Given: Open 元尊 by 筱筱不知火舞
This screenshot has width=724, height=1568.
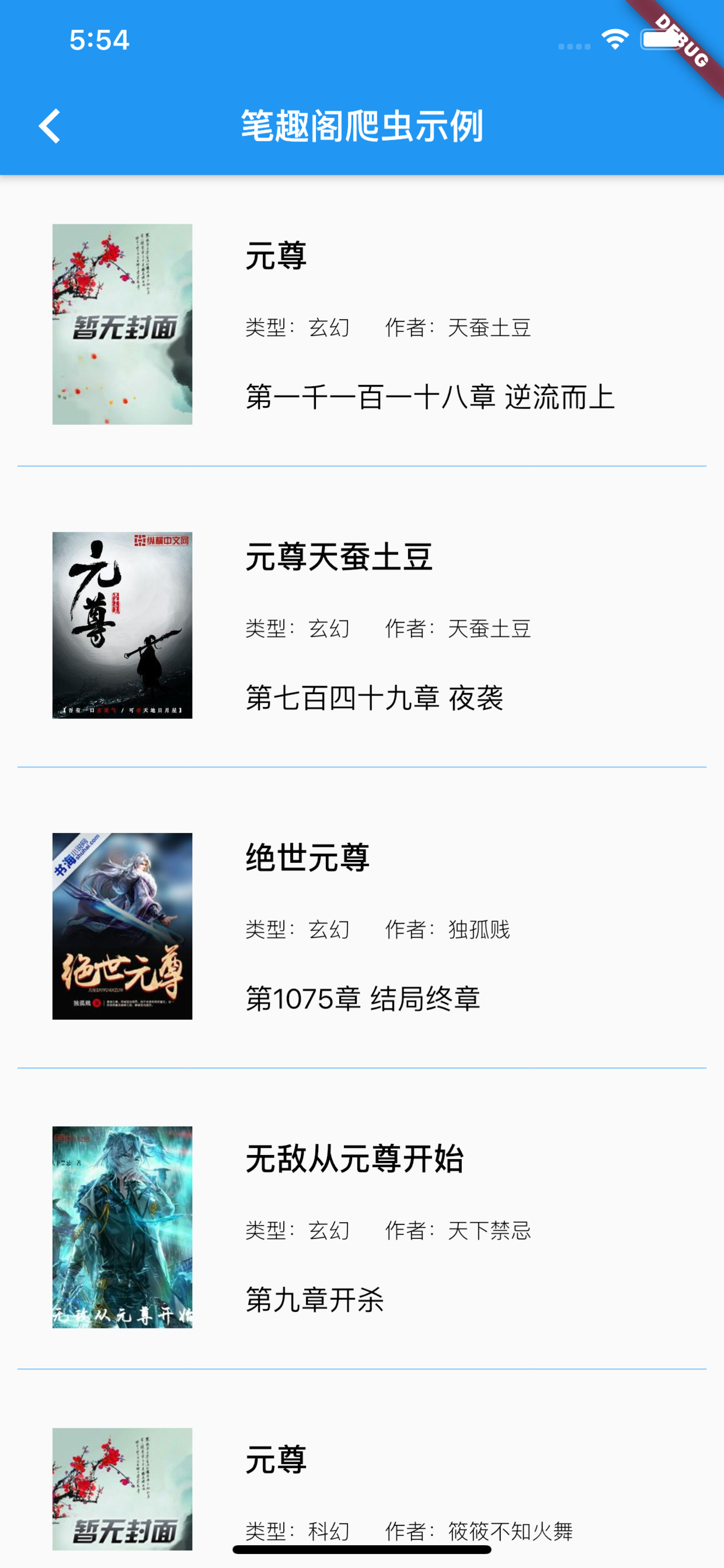Looking at the screenshot, I should [x=361, y=1485].
